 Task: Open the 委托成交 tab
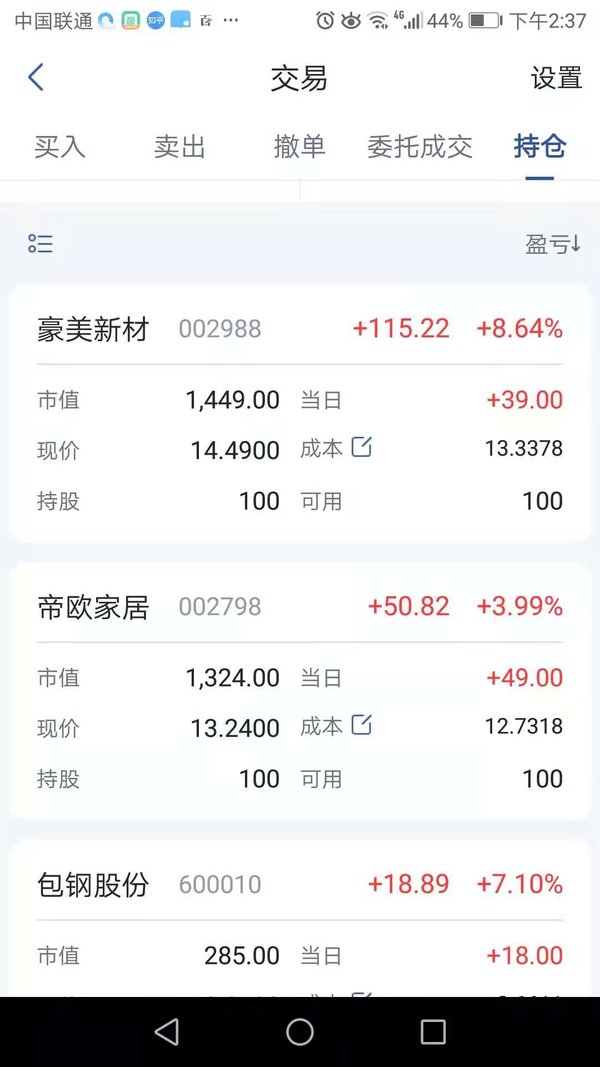420,146
